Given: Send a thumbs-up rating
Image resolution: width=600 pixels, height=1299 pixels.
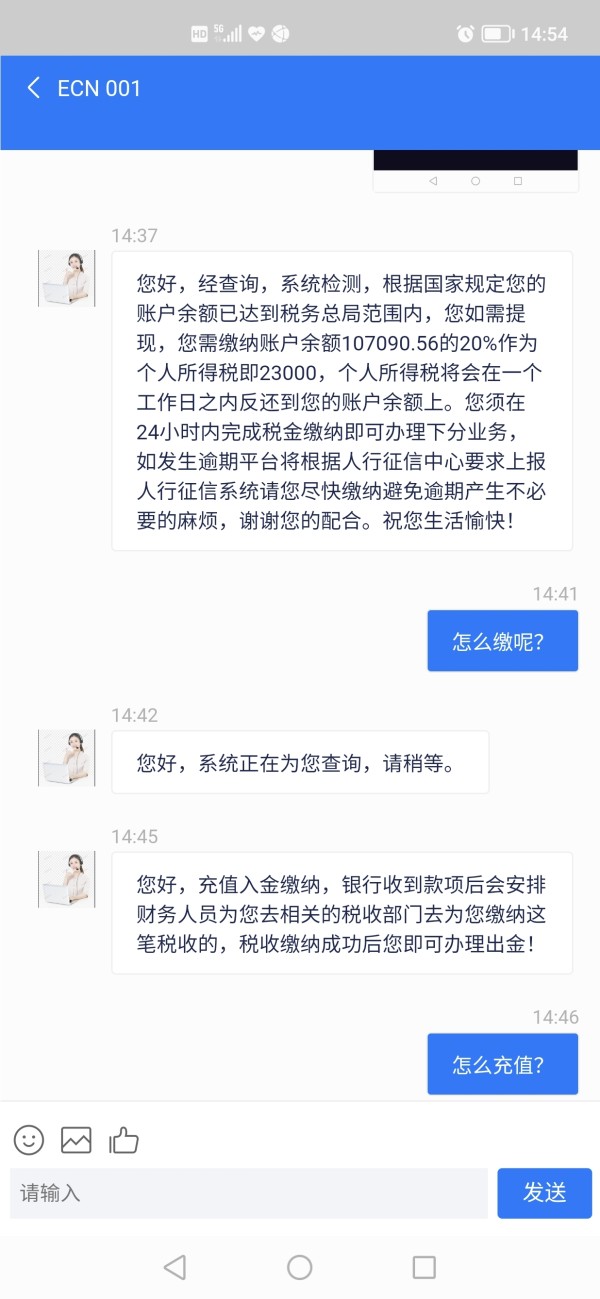Looking at the screenshot, I should tap(124, 1139).
